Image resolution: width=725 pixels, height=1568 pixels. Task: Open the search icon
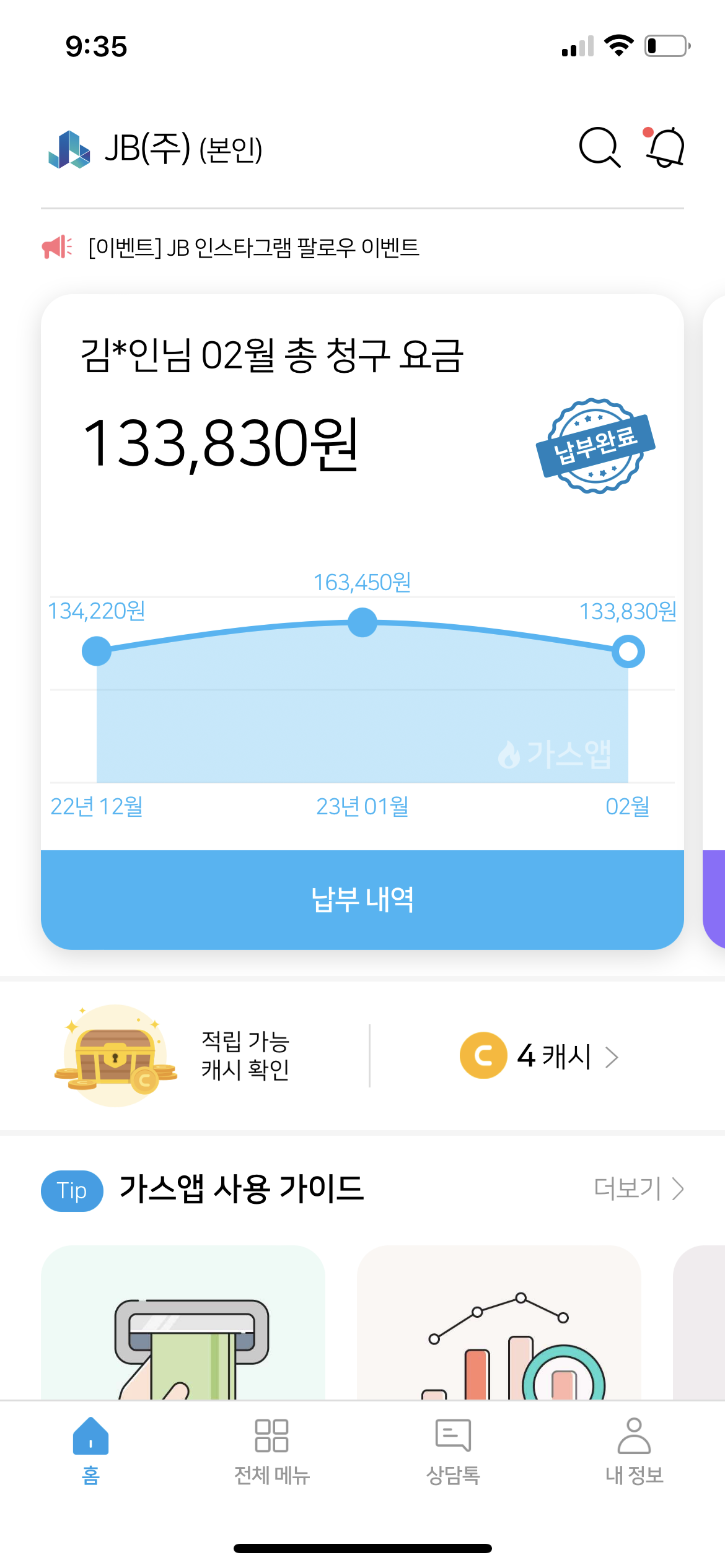pyautogui.click(x=599, y=147)
